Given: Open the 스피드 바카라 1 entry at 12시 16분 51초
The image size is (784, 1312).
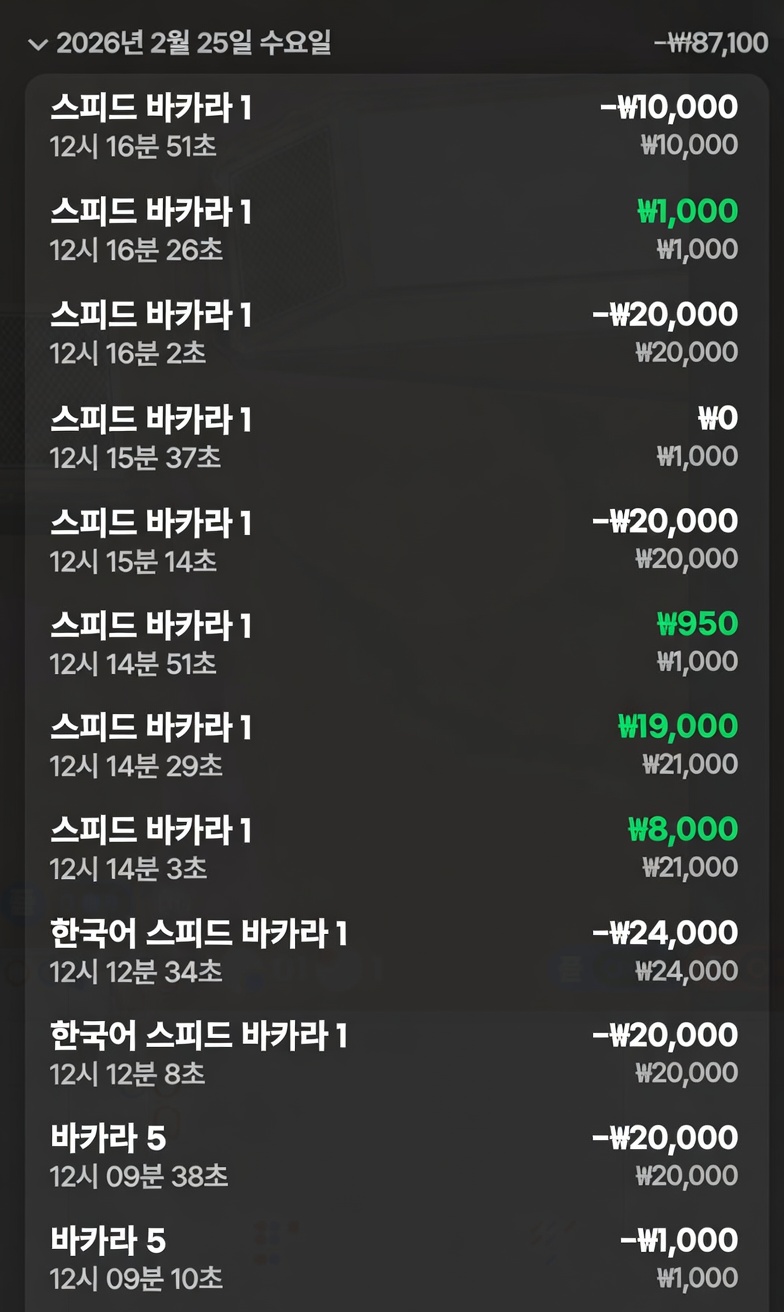Looking at the screenshot, I should click(x=395, y=126).
